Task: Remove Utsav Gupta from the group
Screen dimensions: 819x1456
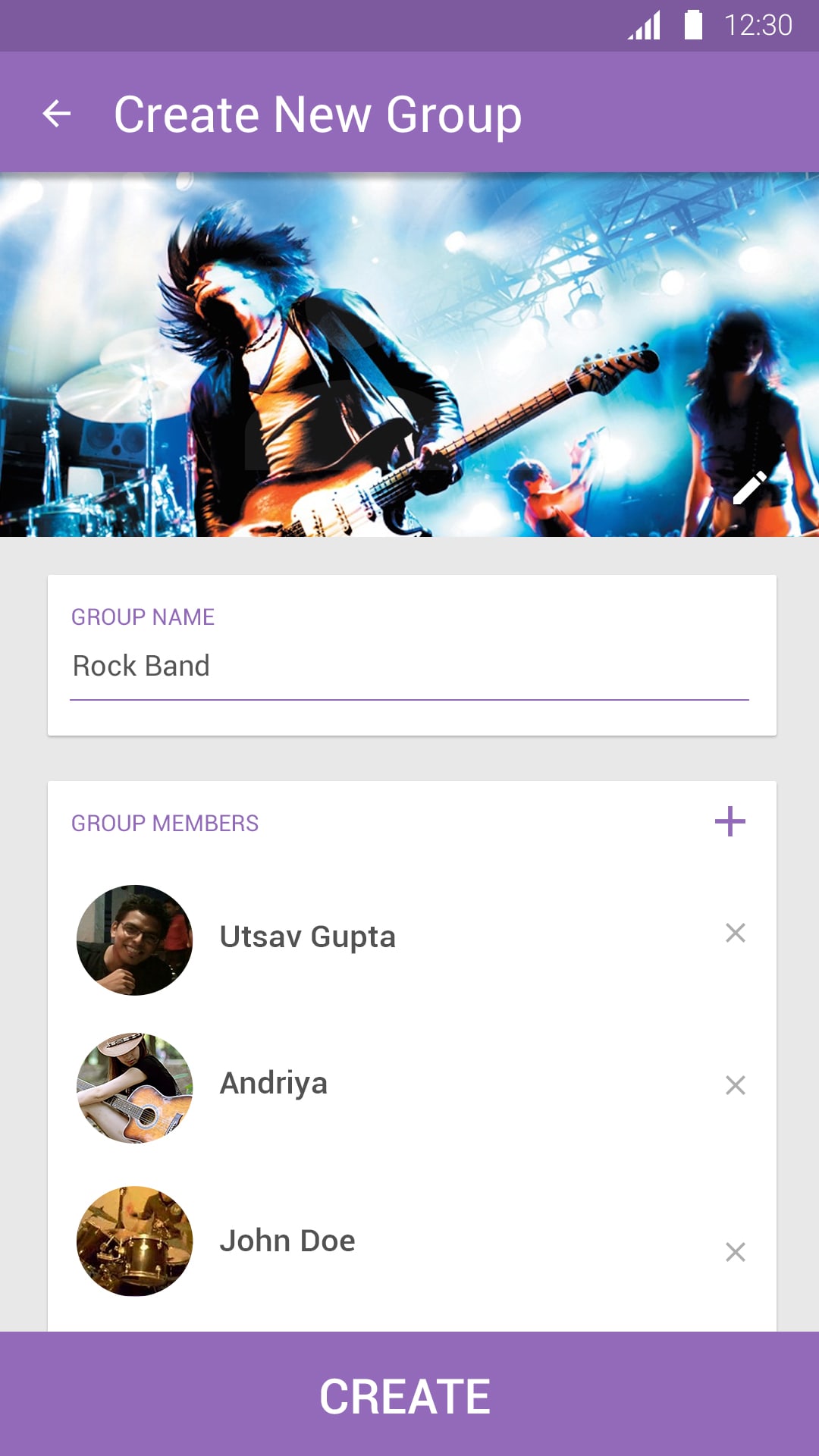Action: coord(735,933)
